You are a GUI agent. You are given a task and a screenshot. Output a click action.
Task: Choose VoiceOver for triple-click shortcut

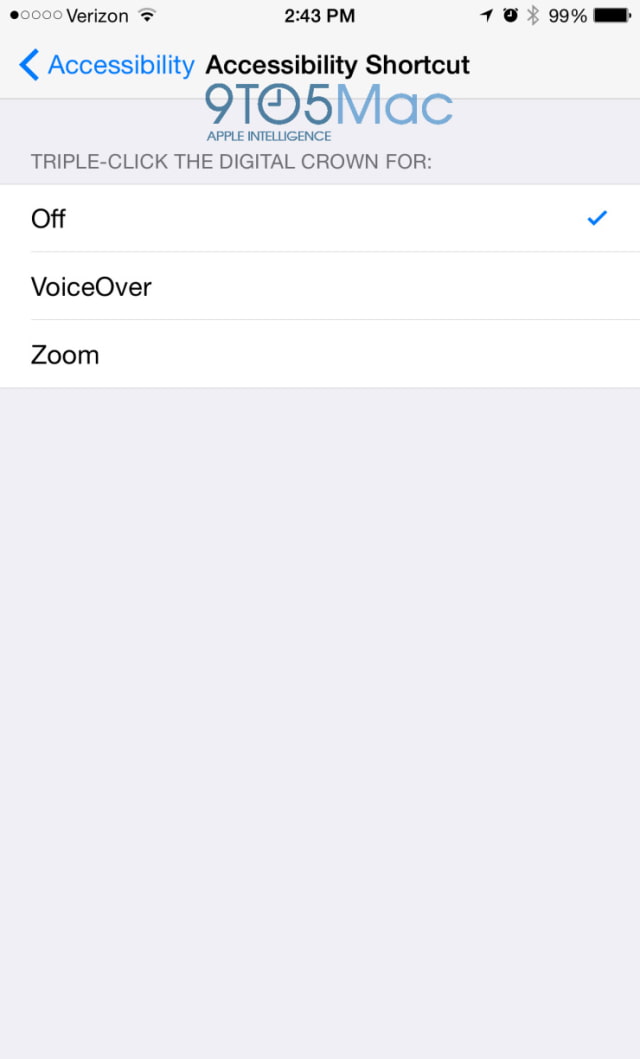click(x=320, y=286)
